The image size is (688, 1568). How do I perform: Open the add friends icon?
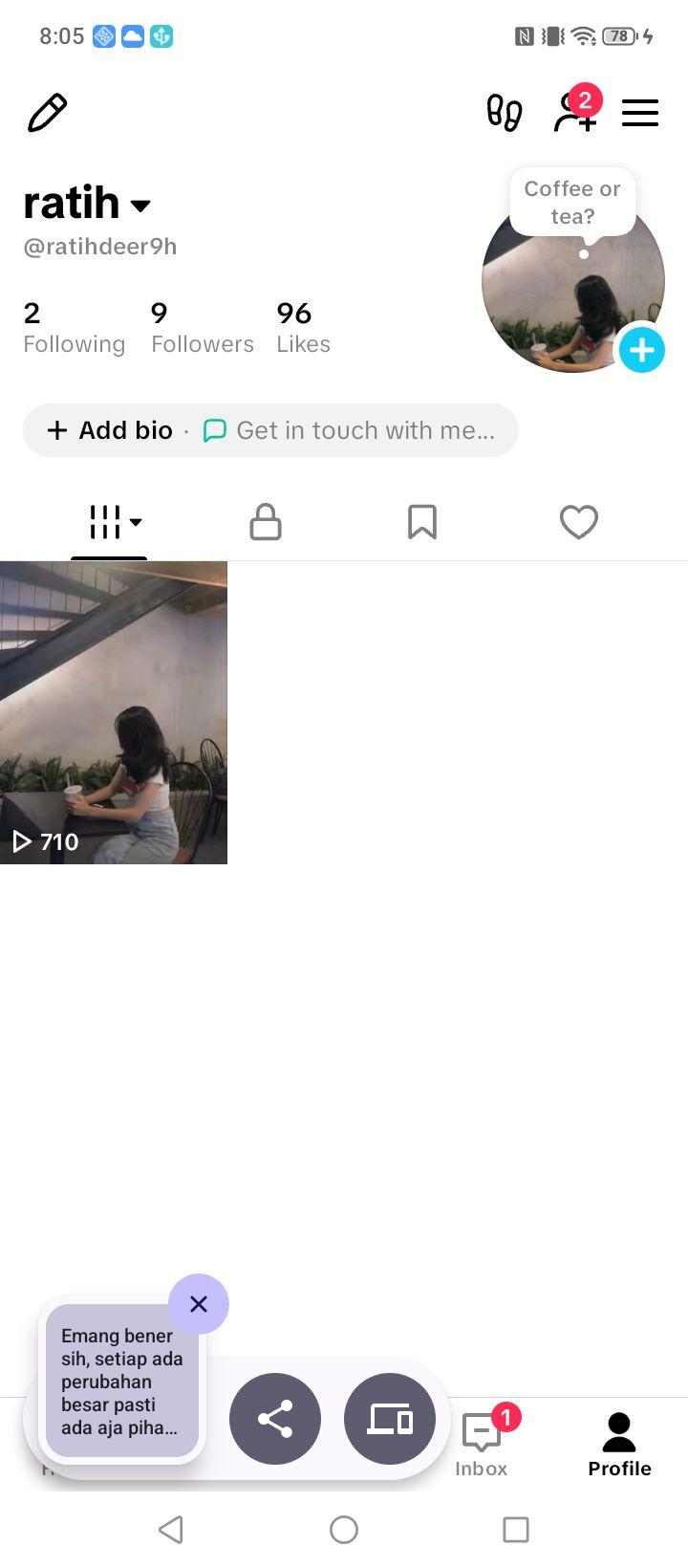click(x=576, y=110)
